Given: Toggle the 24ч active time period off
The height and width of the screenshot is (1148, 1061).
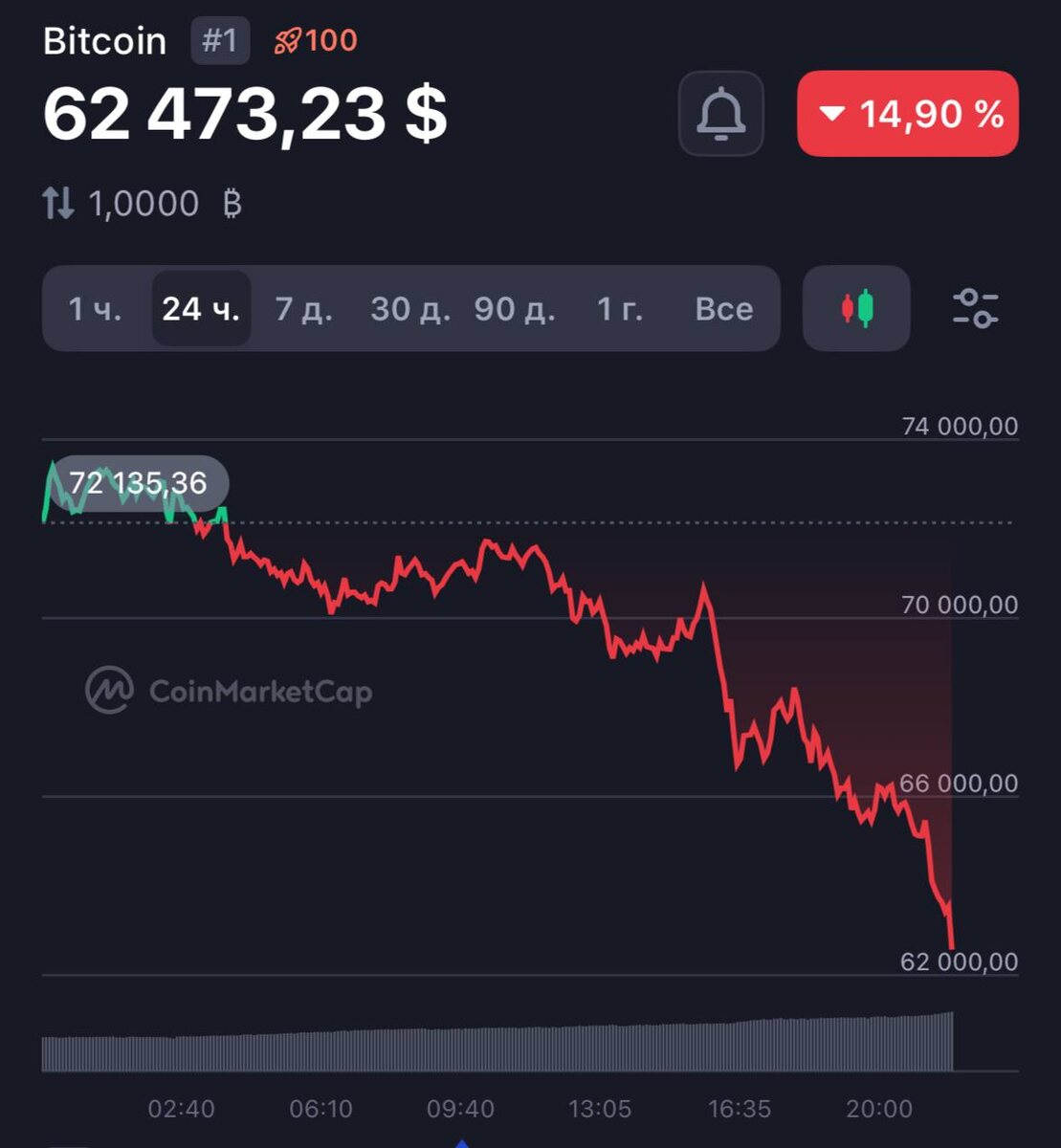Looking at the screenshot, I should pos(200,308).
